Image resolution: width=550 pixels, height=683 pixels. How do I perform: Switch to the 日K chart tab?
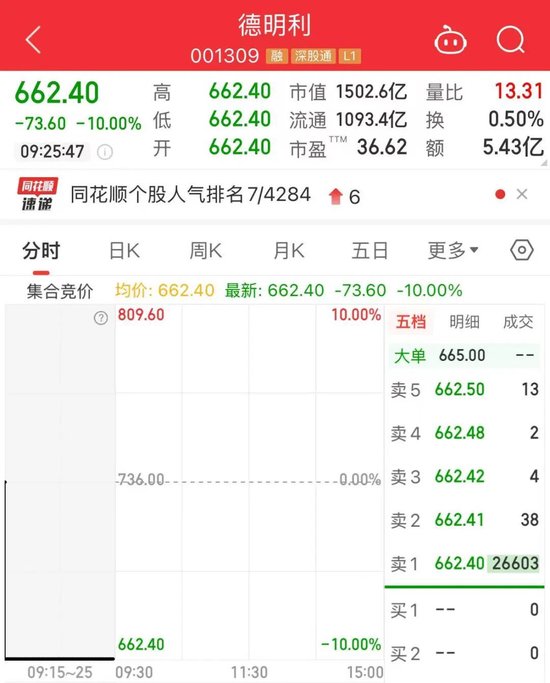pyautogui.click(x=125, y=251)
